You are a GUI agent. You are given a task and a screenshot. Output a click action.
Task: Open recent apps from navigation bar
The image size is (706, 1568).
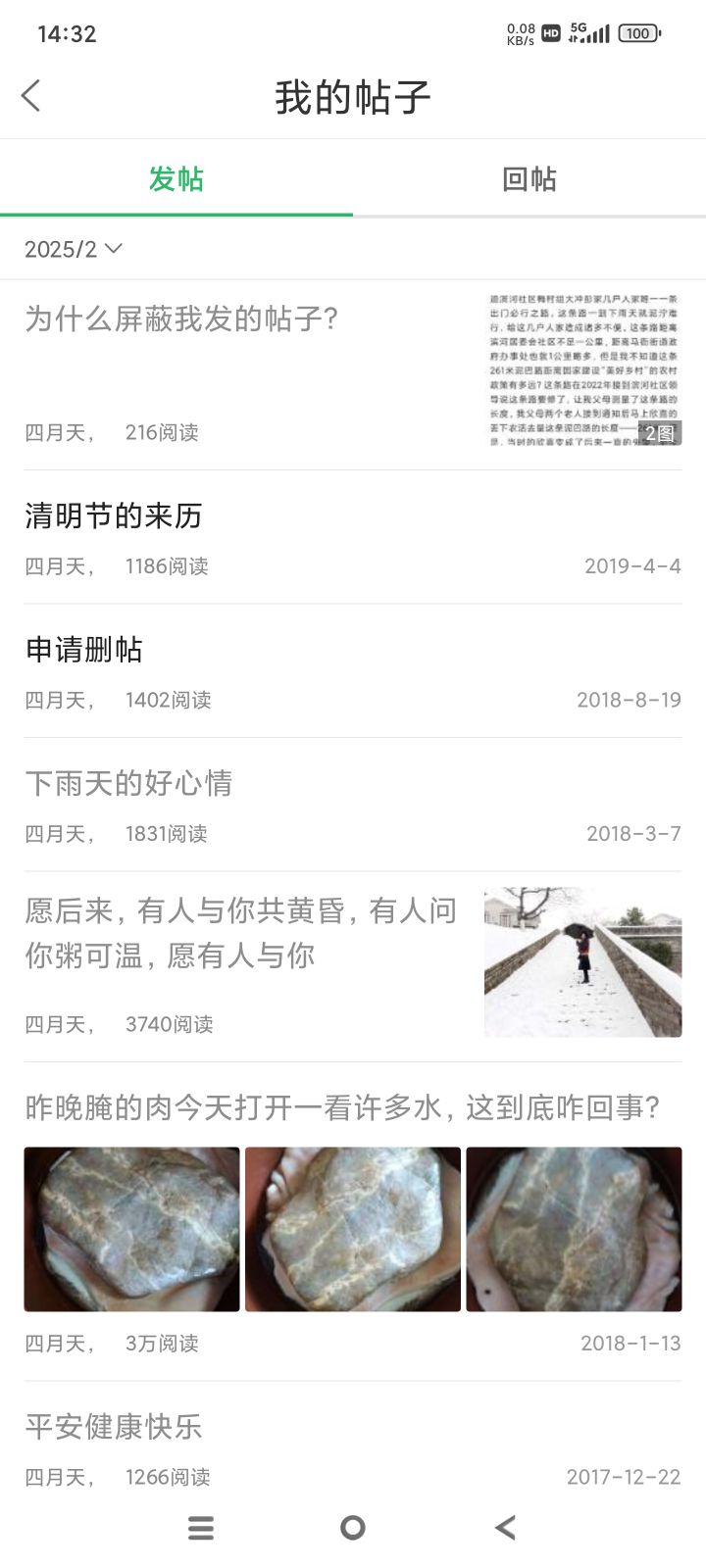pyautogui.click(x=201, y=1527)
